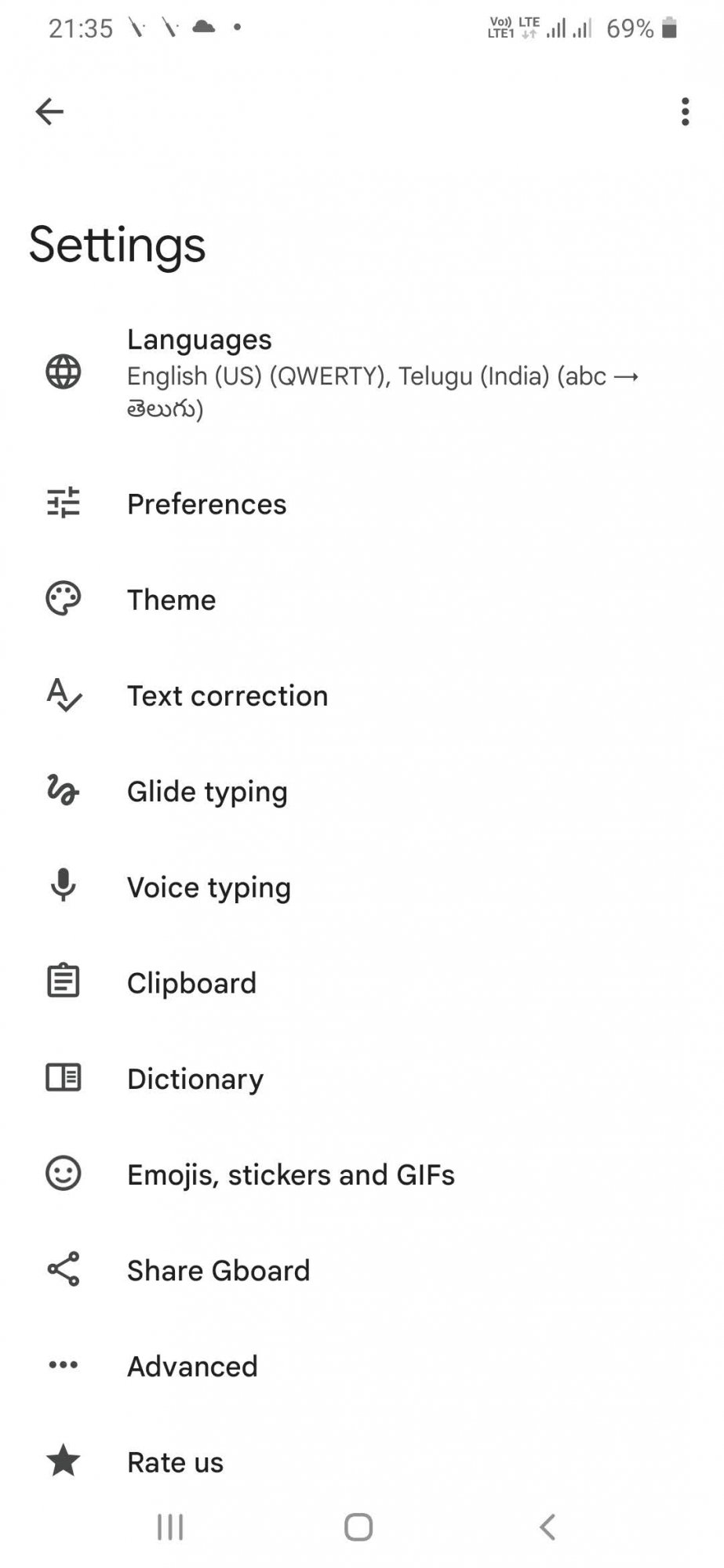Open Clipboard settings

click(x=362, y=982)
